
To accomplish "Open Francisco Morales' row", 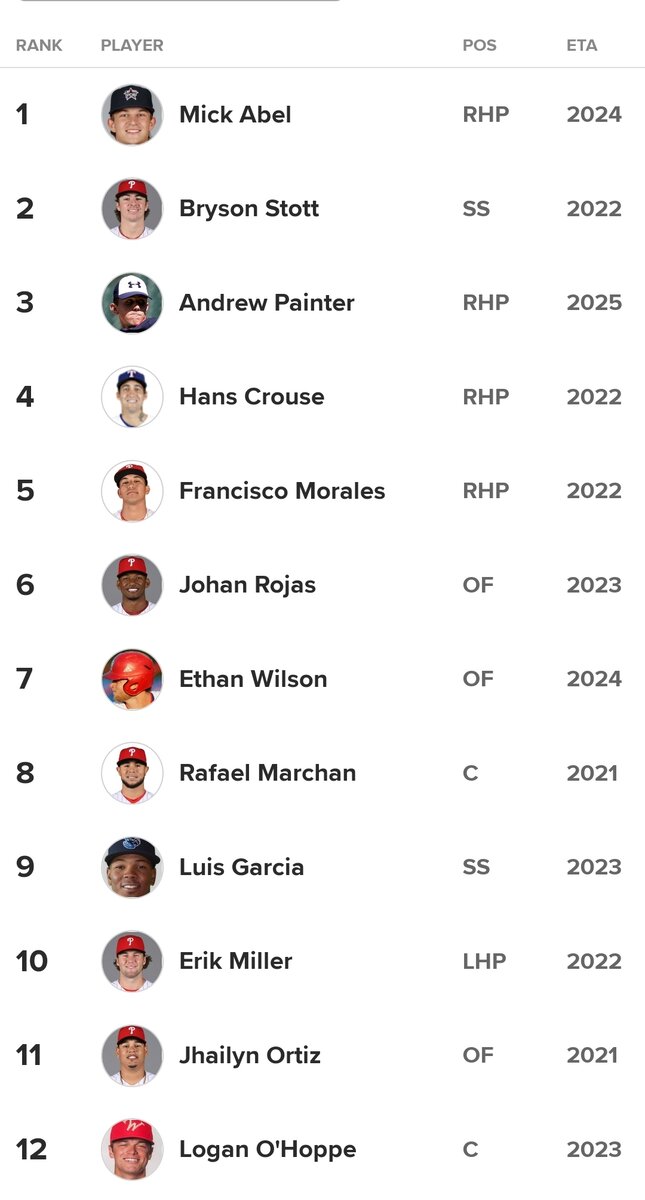I will (322, 491).
